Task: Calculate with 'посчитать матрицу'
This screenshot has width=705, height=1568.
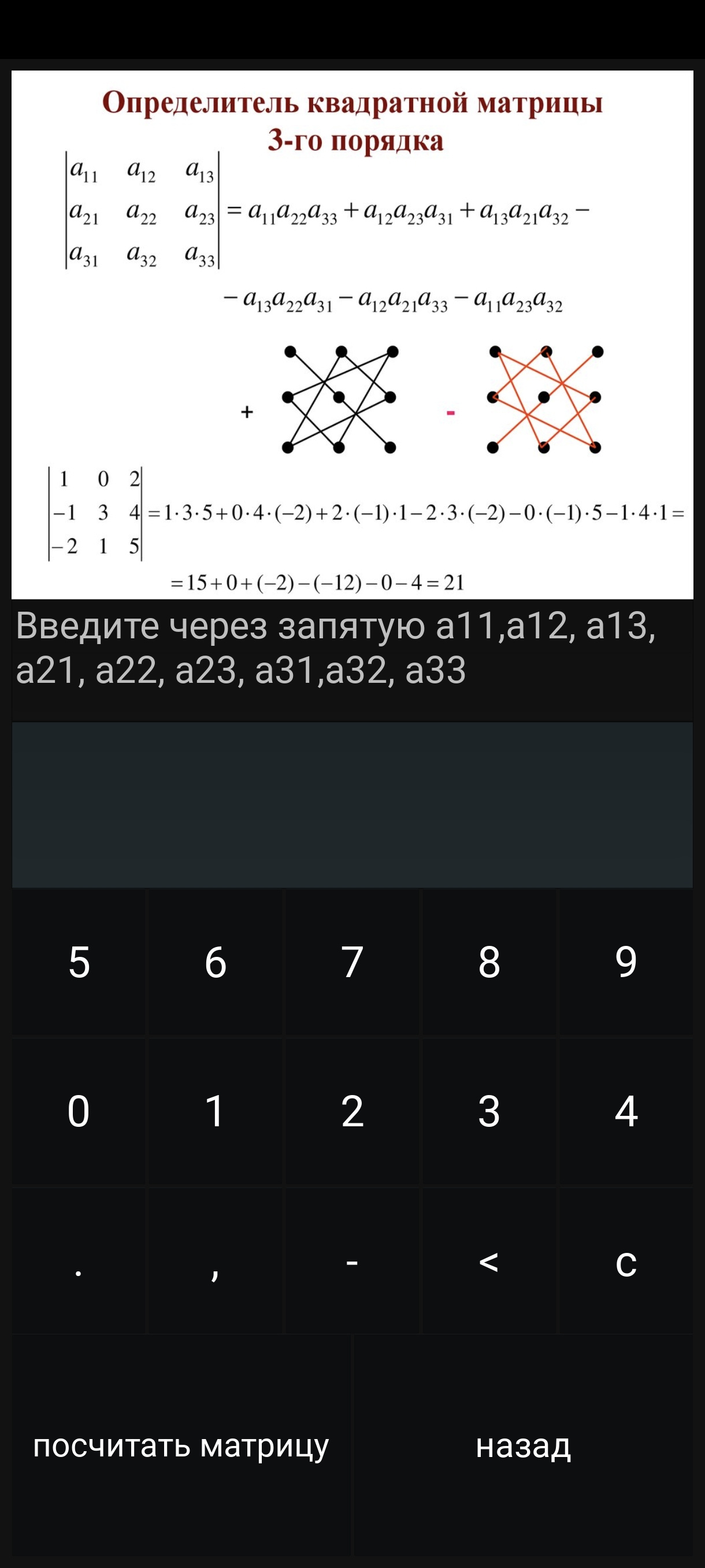Action: tap(181, 1446)
